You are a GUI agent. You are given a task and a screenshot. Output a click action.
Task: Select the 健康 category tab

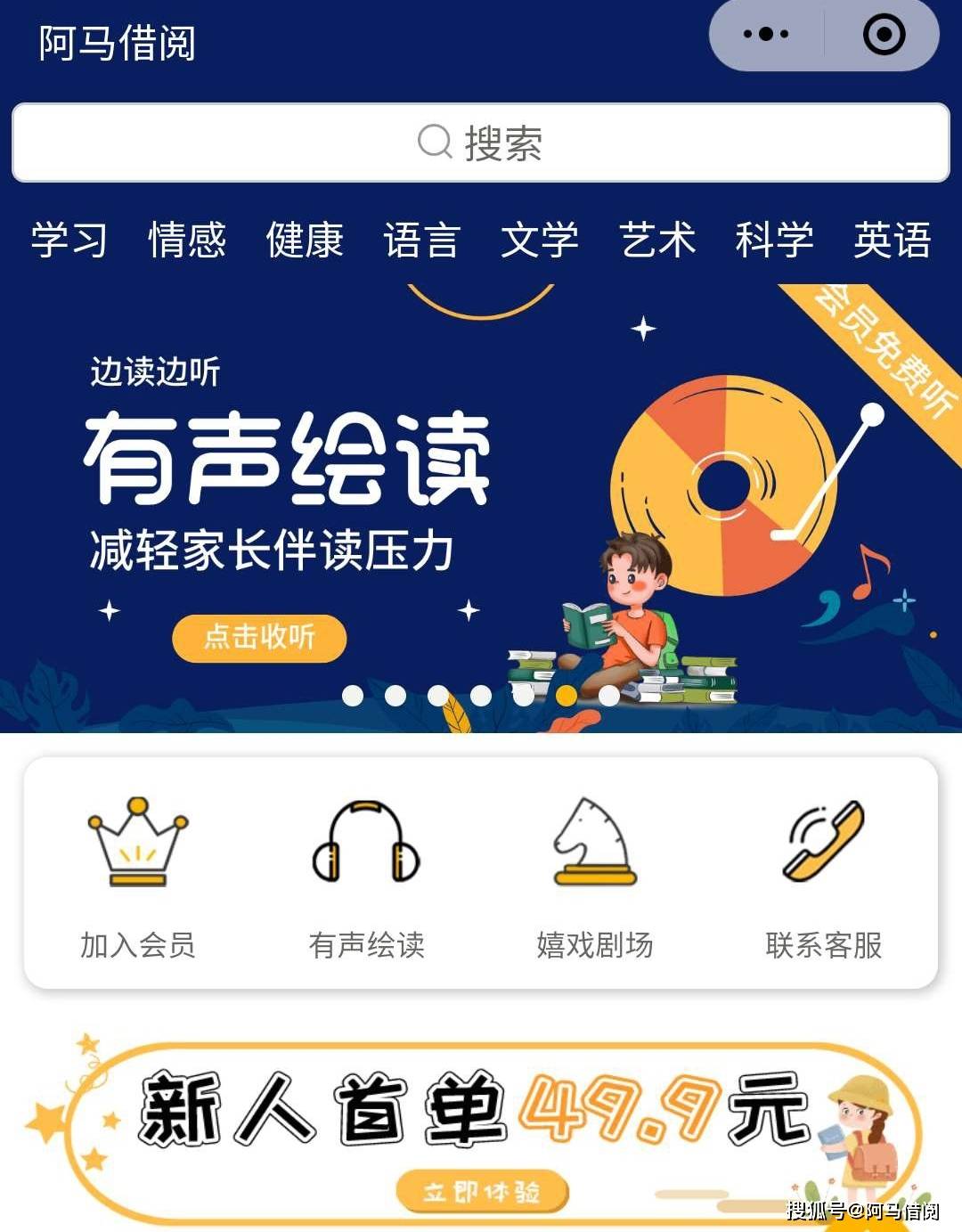click(305, 240)
